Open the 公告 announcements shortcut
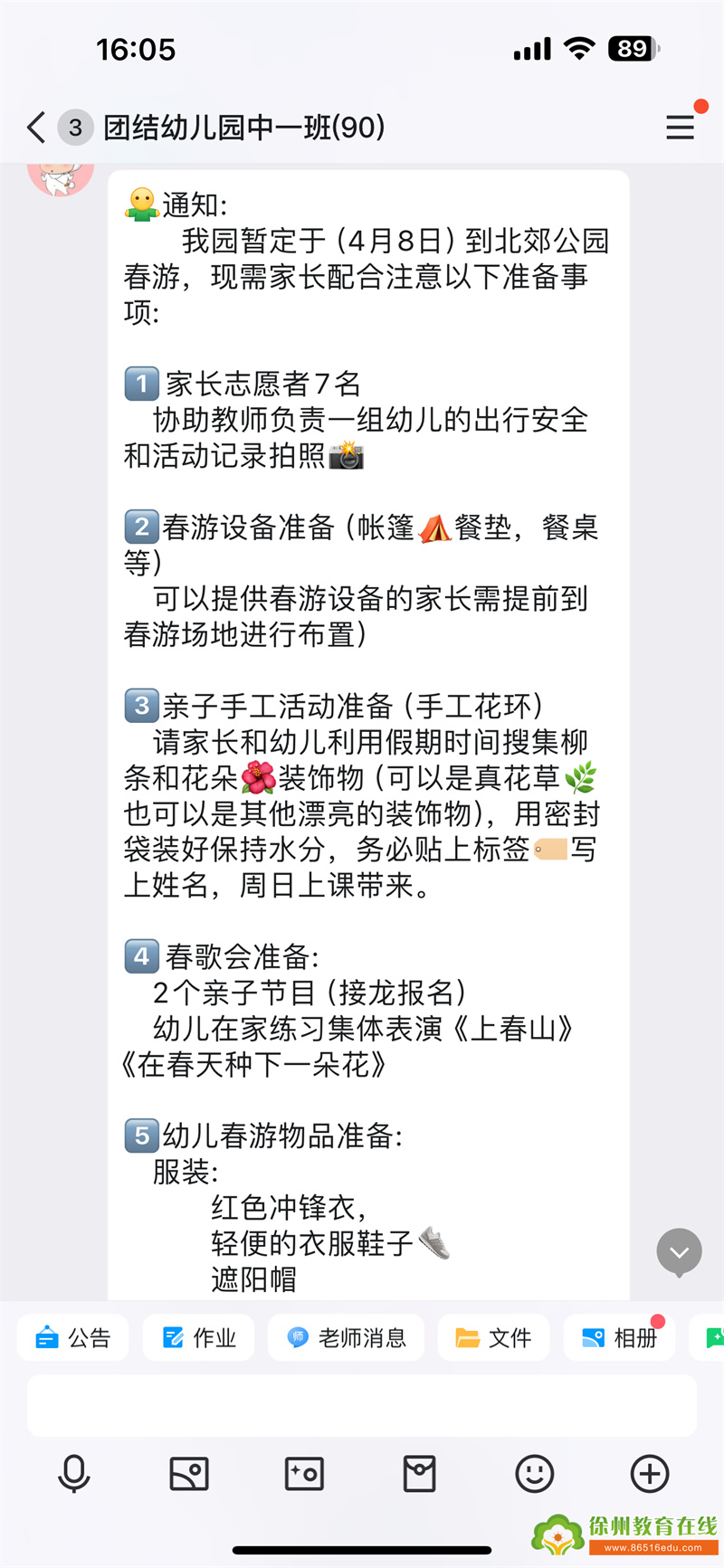The image size is (724, 1568). coord(73,1337)
